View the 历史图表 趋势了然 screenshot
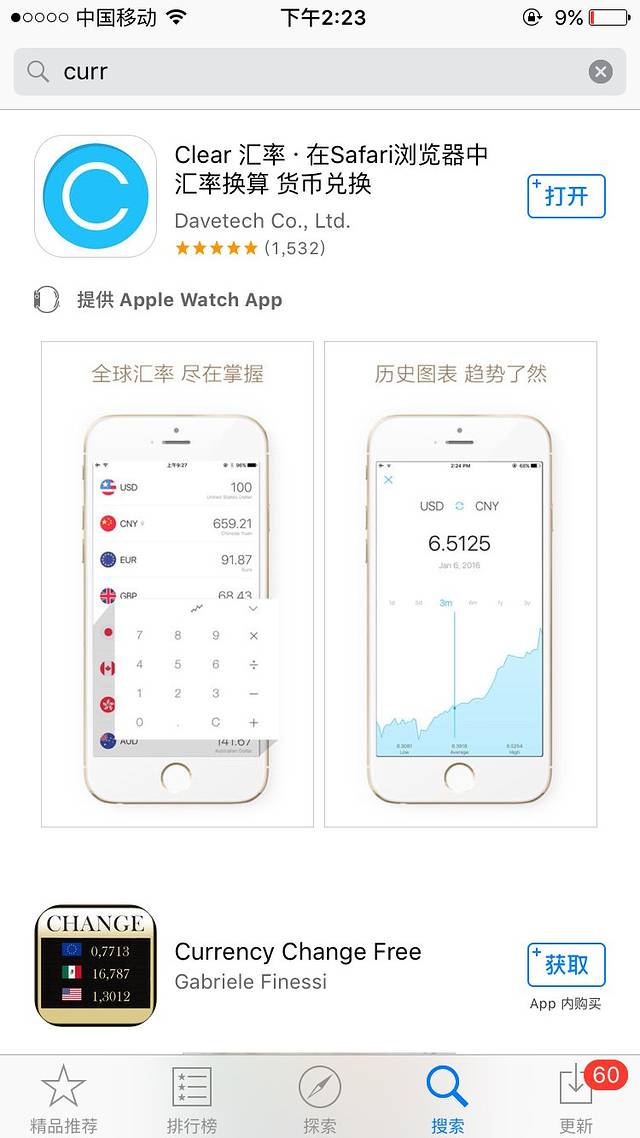The width and height of the screenshot is (640, 1138). (x=461, y=584)
